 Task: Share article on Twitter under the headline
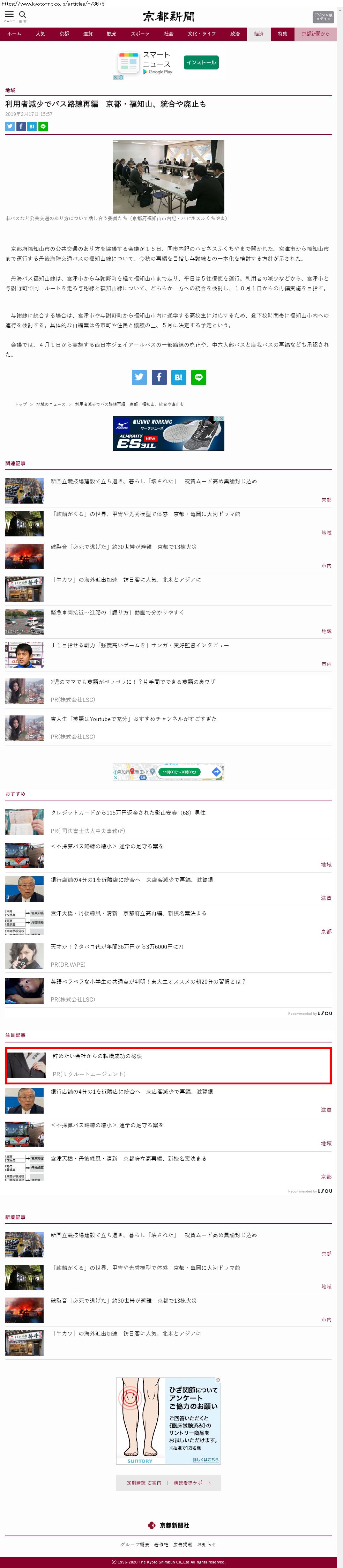coord(10,127)
